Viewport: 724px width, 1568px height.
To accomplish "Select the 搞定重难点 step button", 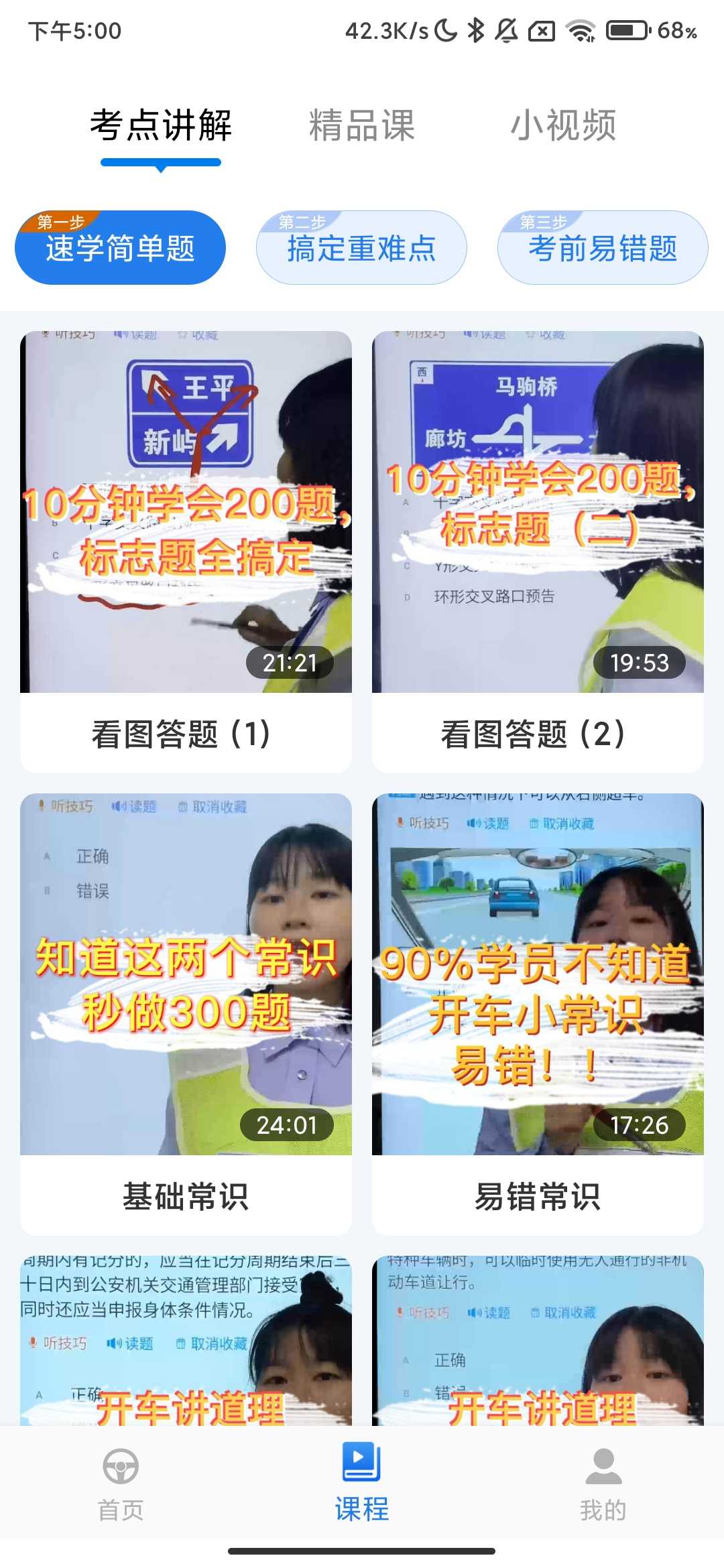I will point(361,249).
